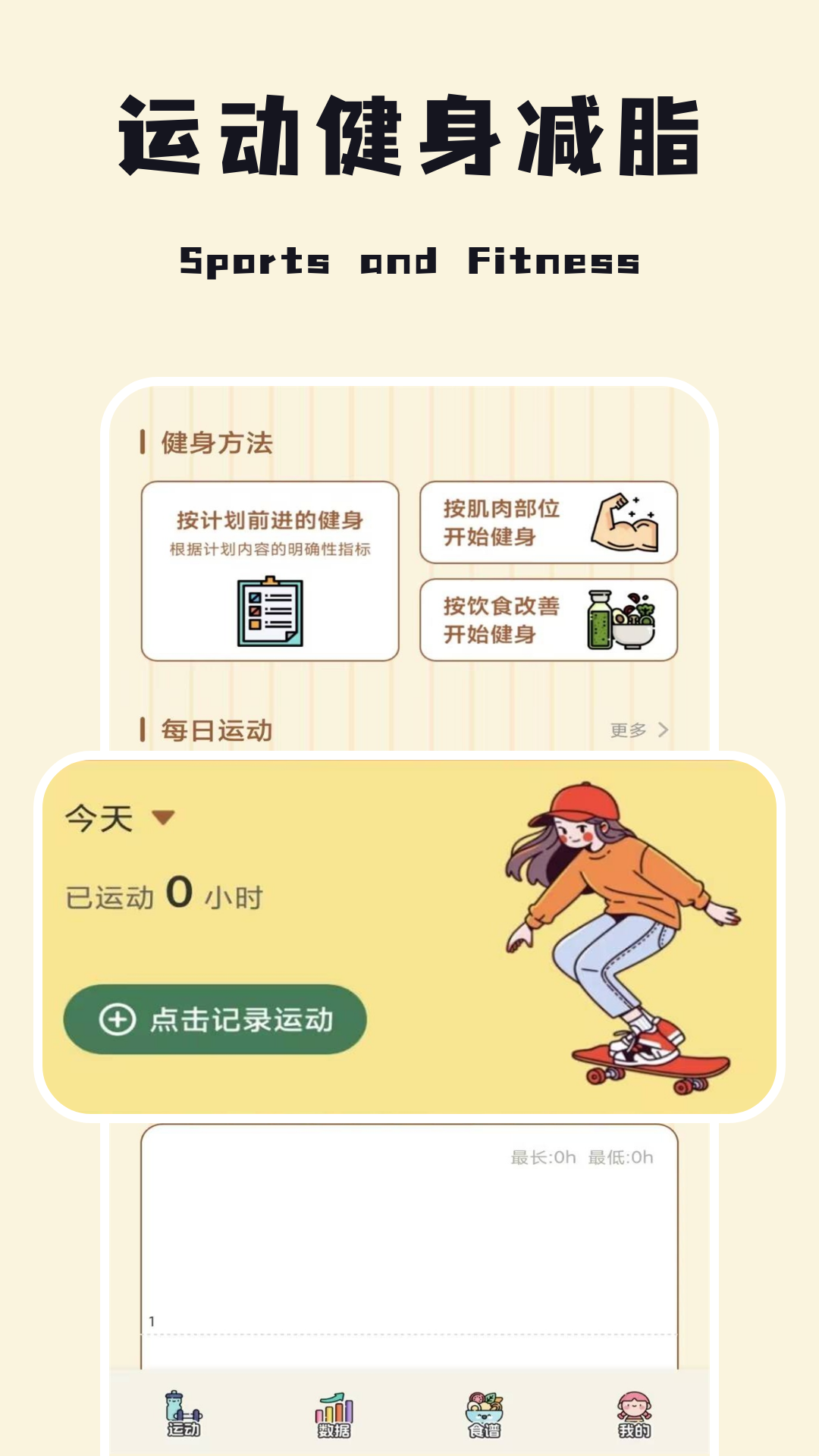Image resolution: width=819 pixels, height=1456 pixels.
Task: Select 按肌肉部位开始健身
Action: [x=548, y=523]
